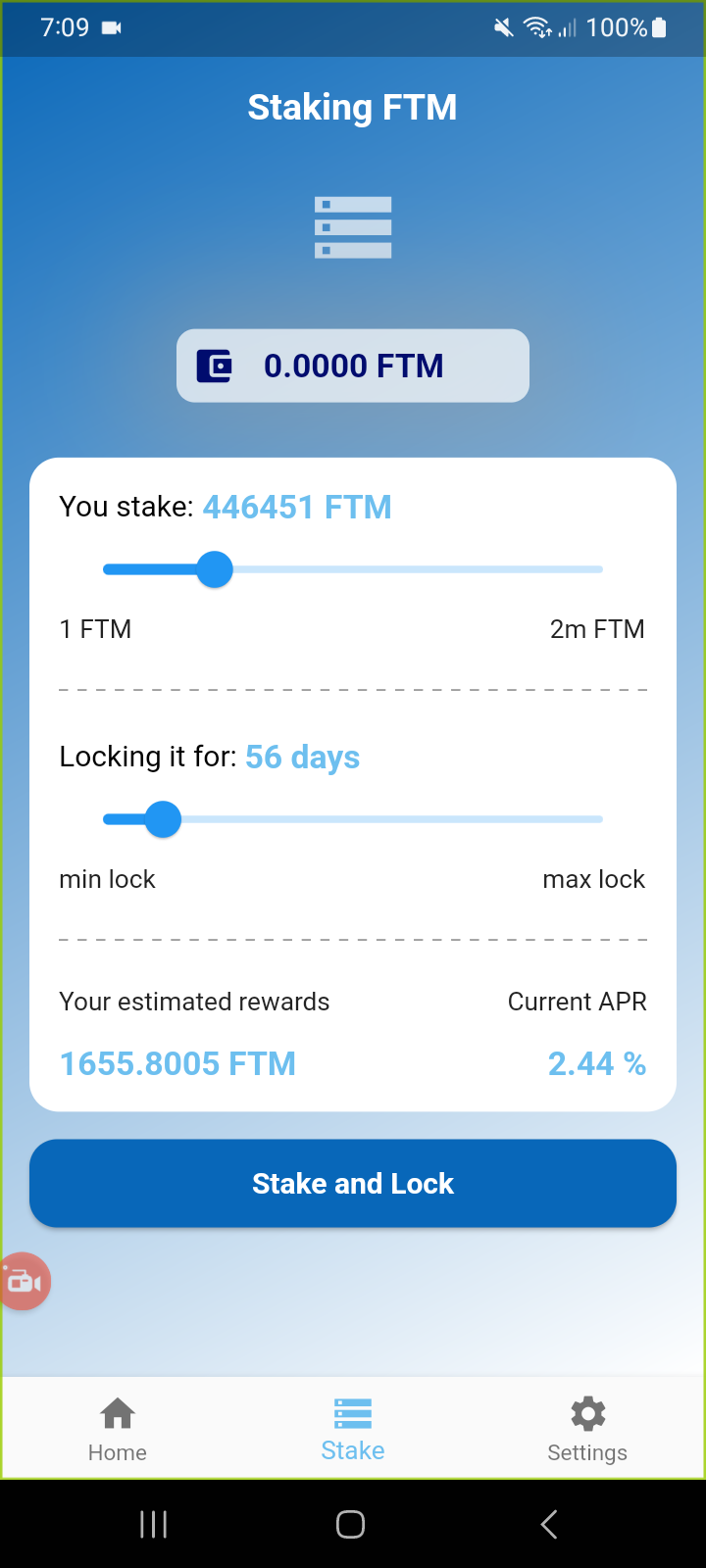Click the lock duration slider handle
Viewport: 706px width, 1568px height.
pyautogui.click(x=162, y=818)
